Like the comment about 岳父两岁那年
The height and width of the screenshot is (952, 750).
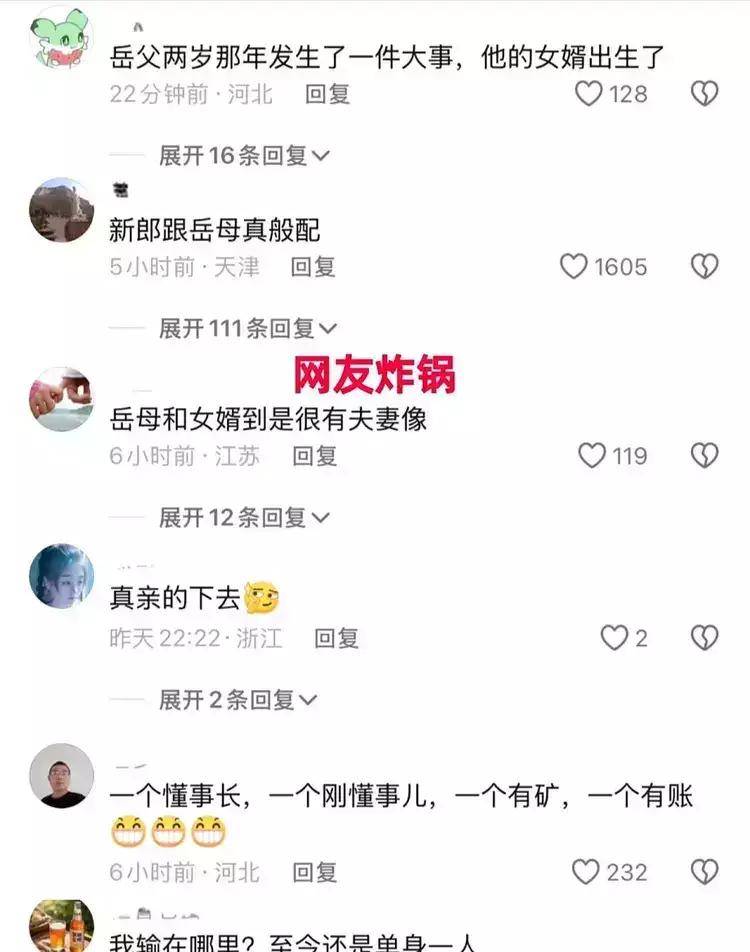tap(589, 94)
